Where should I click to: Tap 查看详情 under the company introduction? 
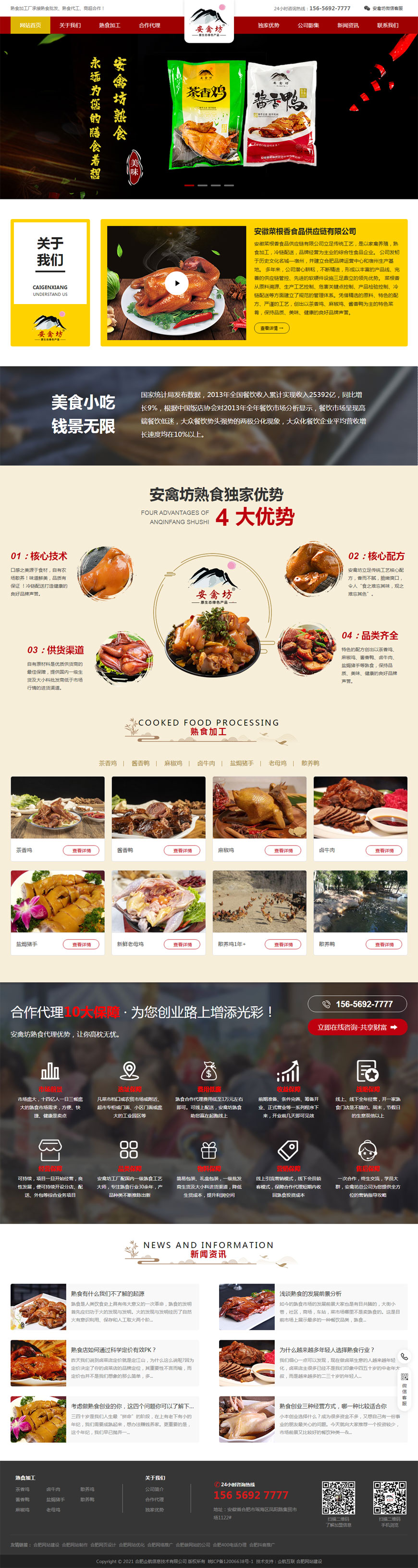(x=271, y=328)
